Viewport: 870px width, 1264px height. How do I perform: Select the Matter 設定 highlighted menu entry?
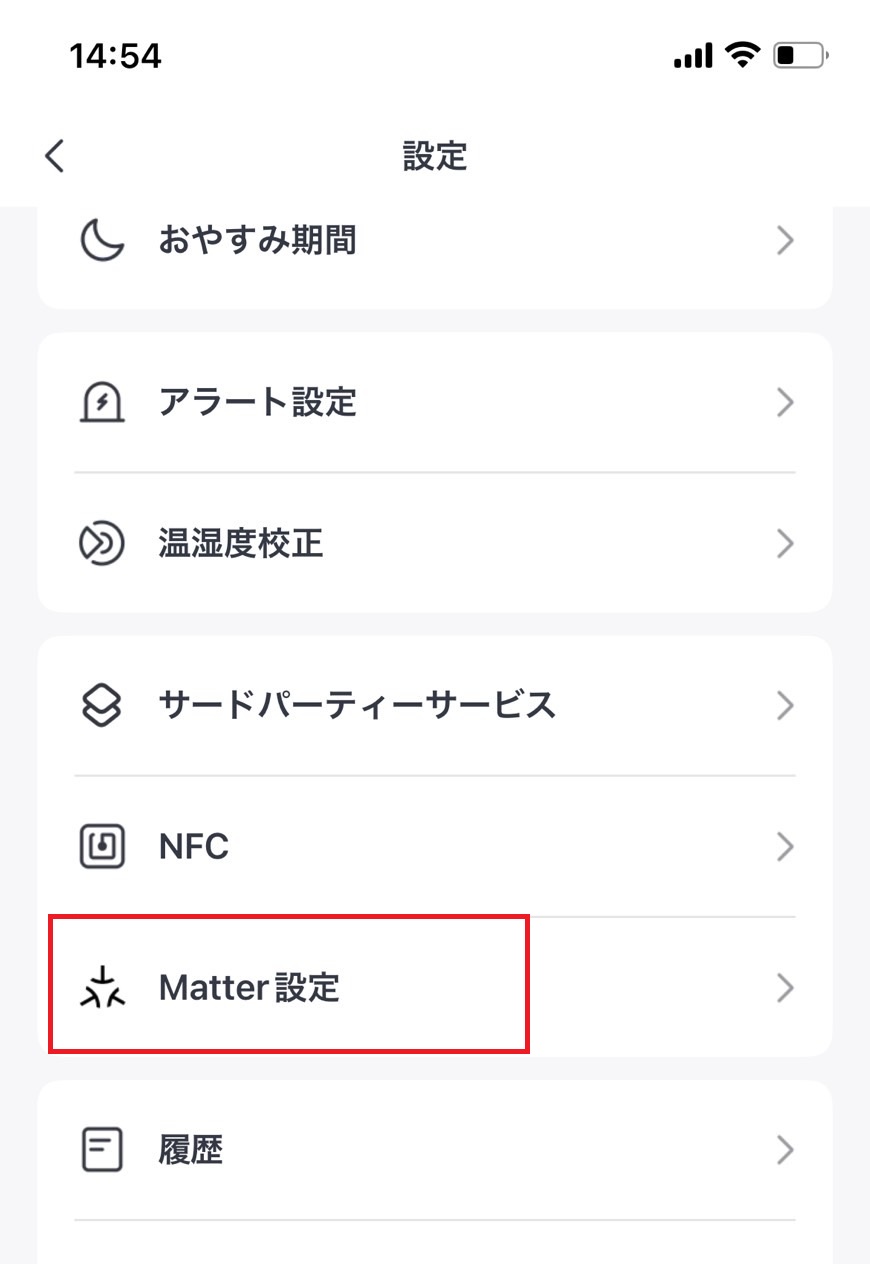pos(290,988)
